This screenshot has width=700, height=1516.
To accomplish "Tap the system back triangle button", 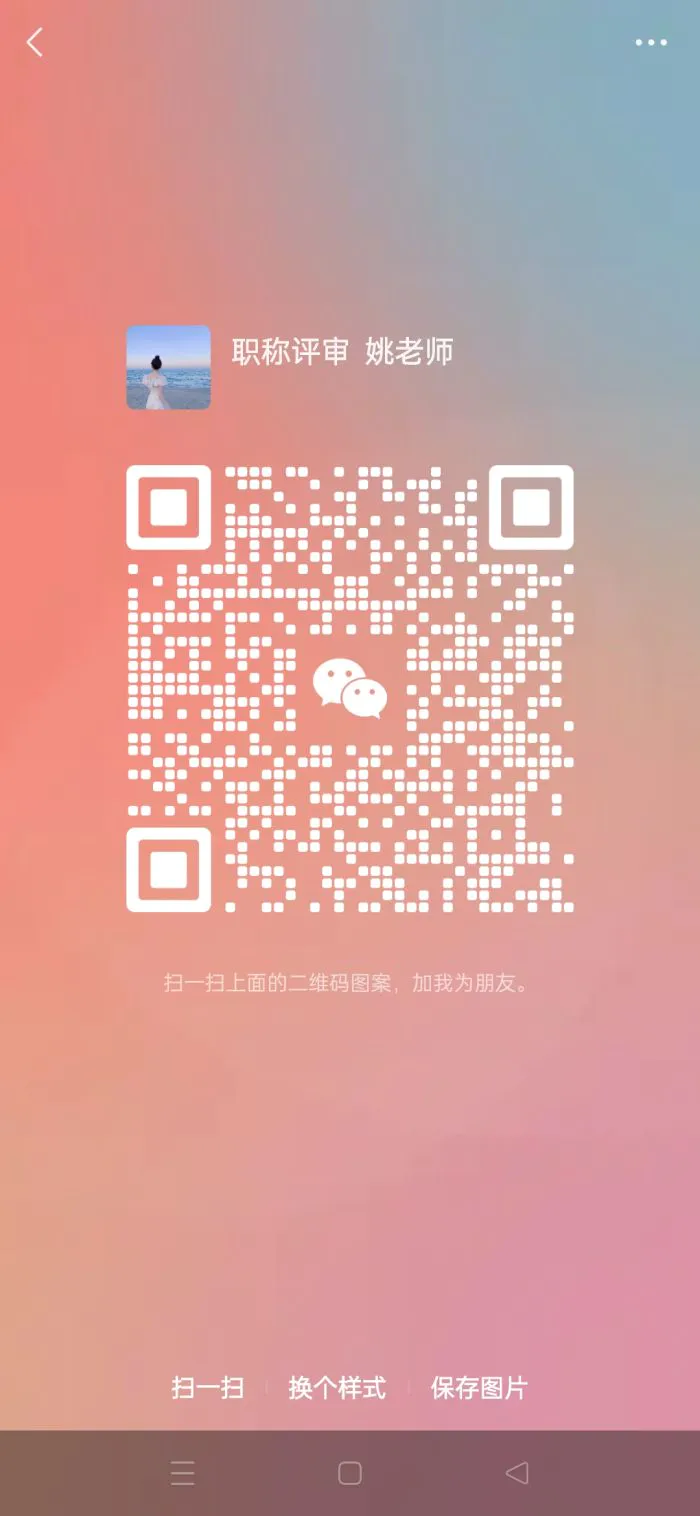I will pyautogui.click(x=516, y=1473).
